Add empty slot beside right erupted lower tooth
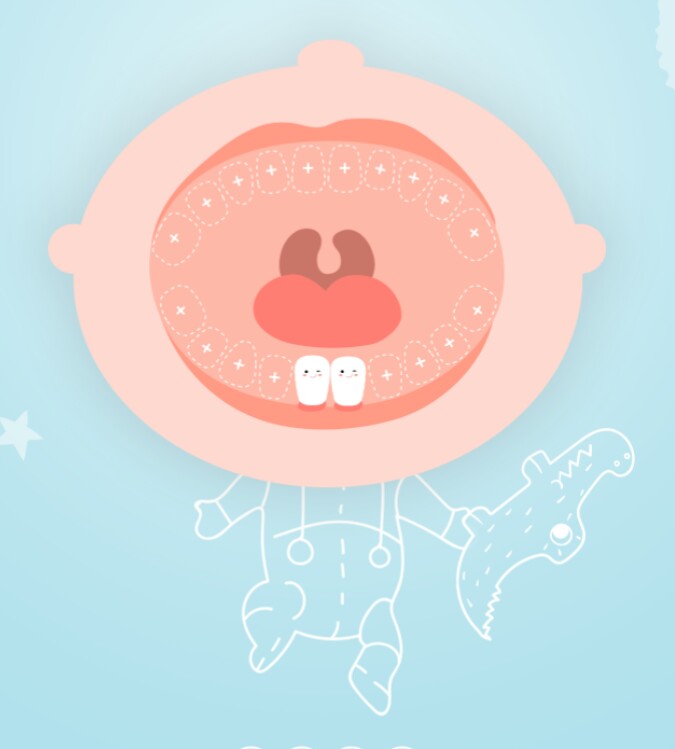The image size is (675, 749). click(x=386, y=375)
